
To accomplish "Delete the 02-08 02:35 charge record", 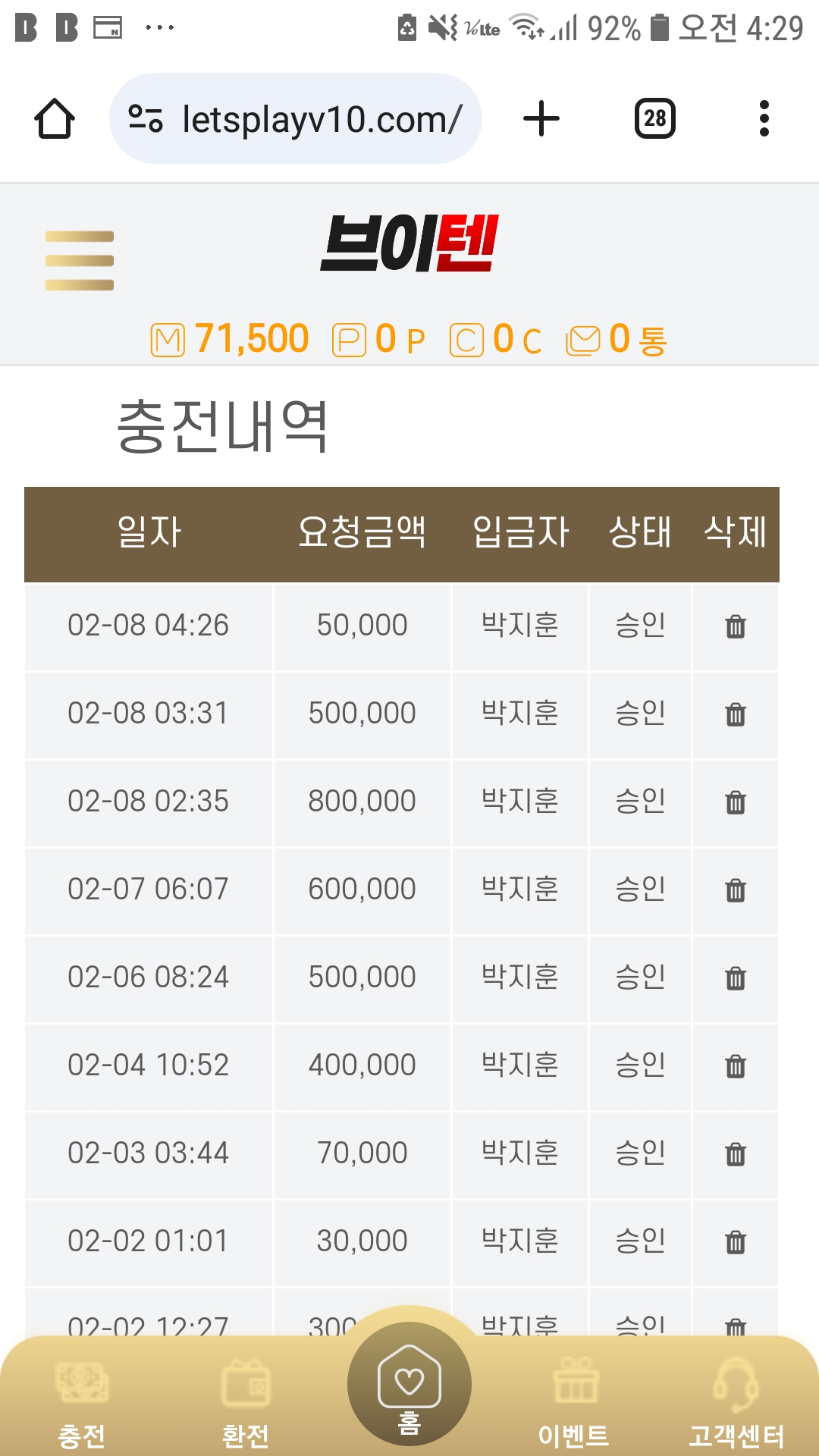I will click(735, 803).
